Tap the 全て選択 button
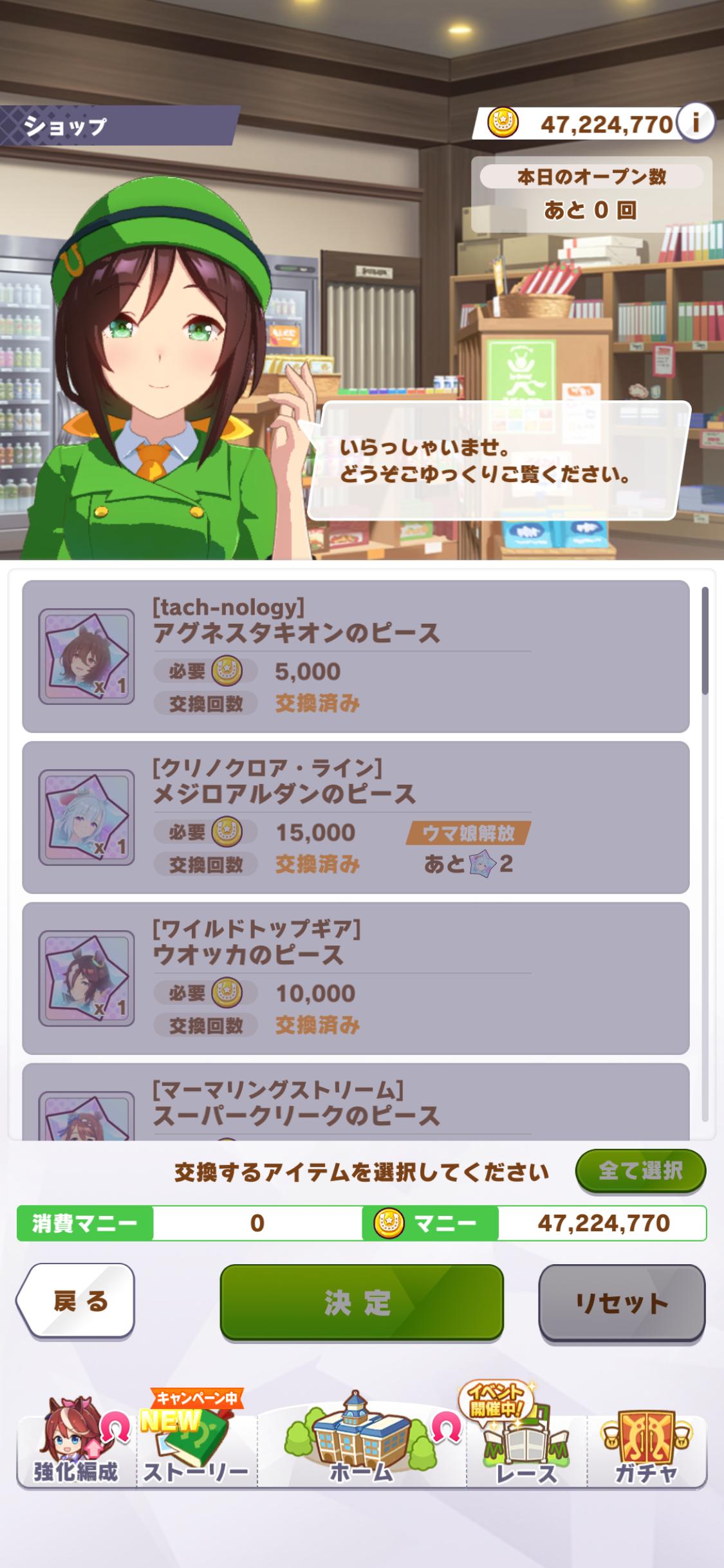This screenshot has height=1568, width=724. click(x=640, y=1171)
